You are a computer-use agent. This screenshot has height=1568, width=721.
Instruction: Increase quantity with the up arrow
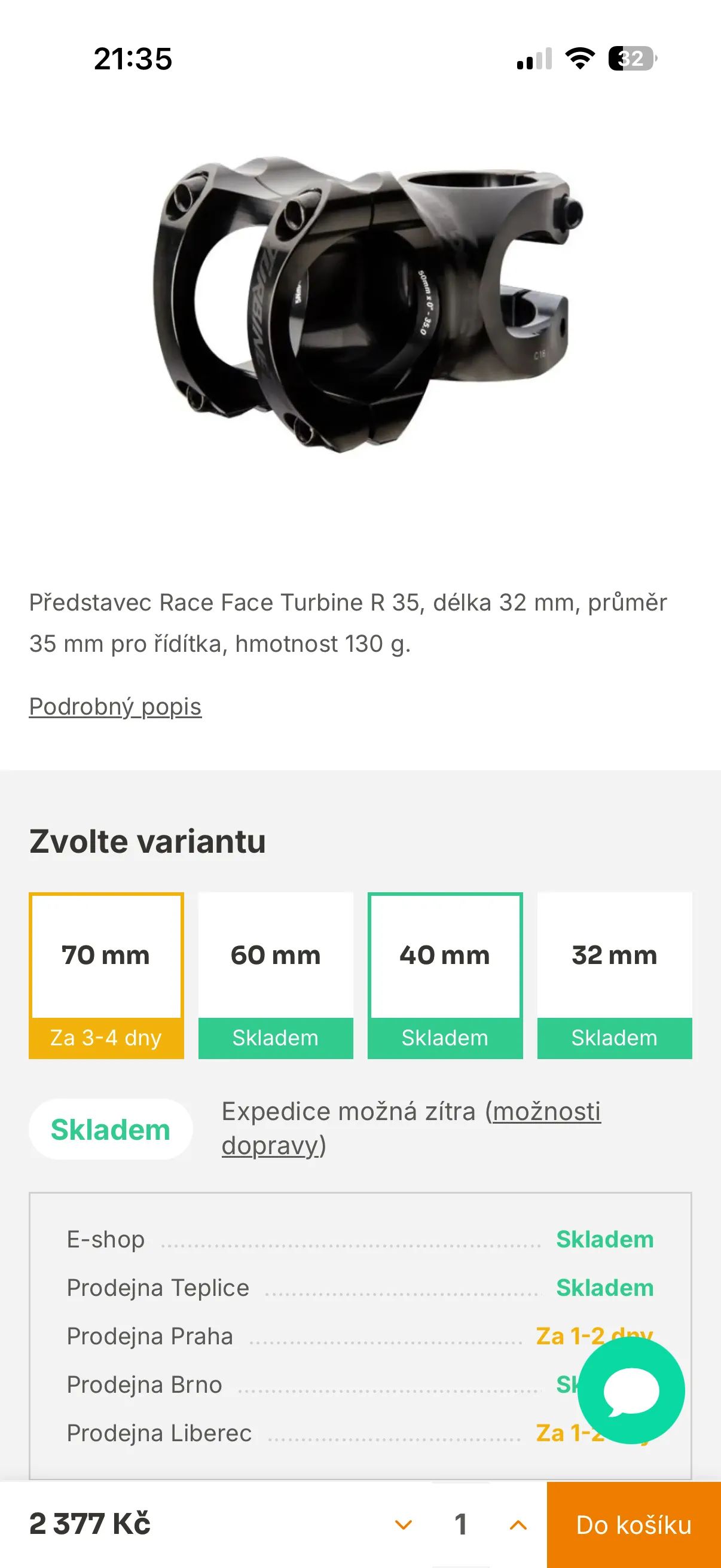[x=518, y=1525]
